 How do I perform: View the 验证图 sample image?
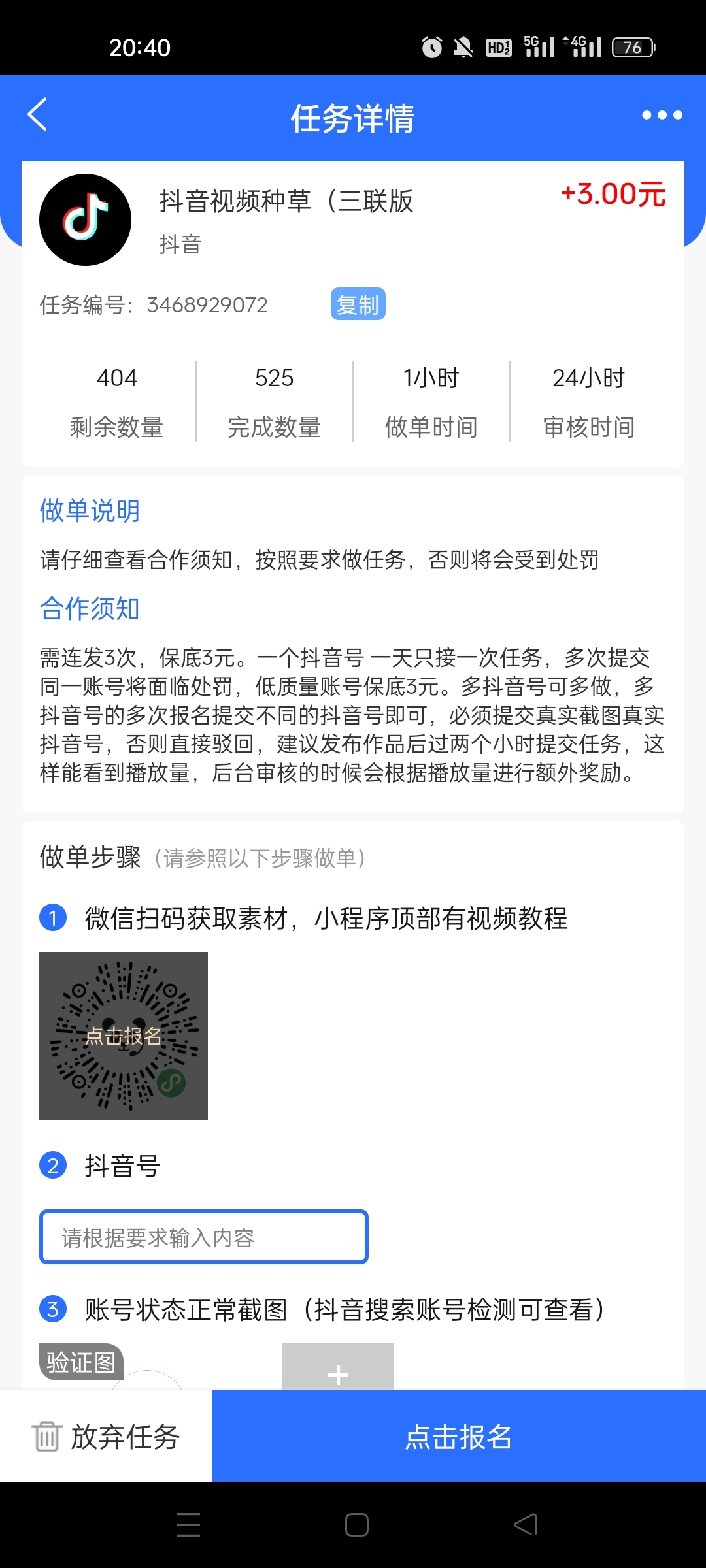[x=82, y=1363]
